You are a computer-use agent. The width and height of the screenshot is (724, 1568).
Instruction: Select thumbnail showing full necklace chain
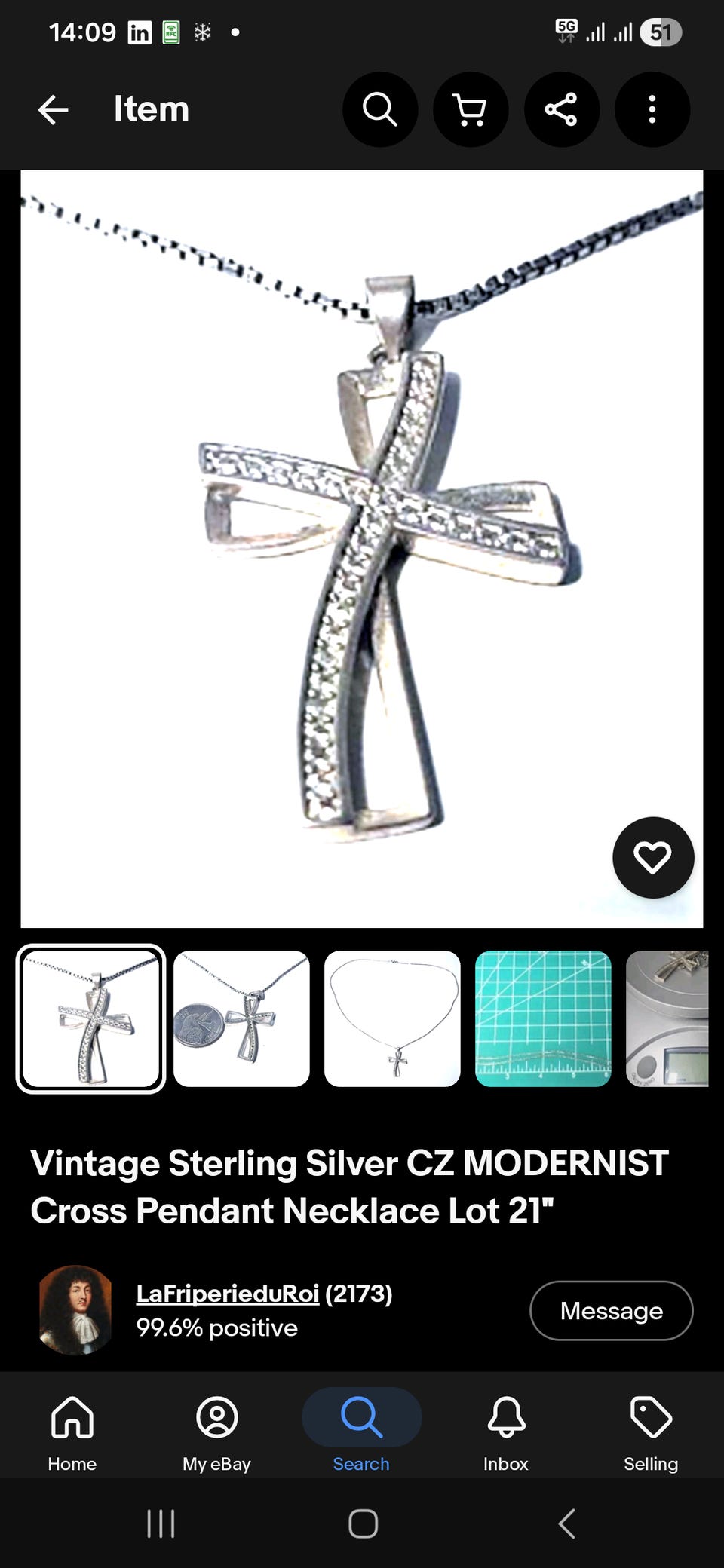tap(392, 1018)
